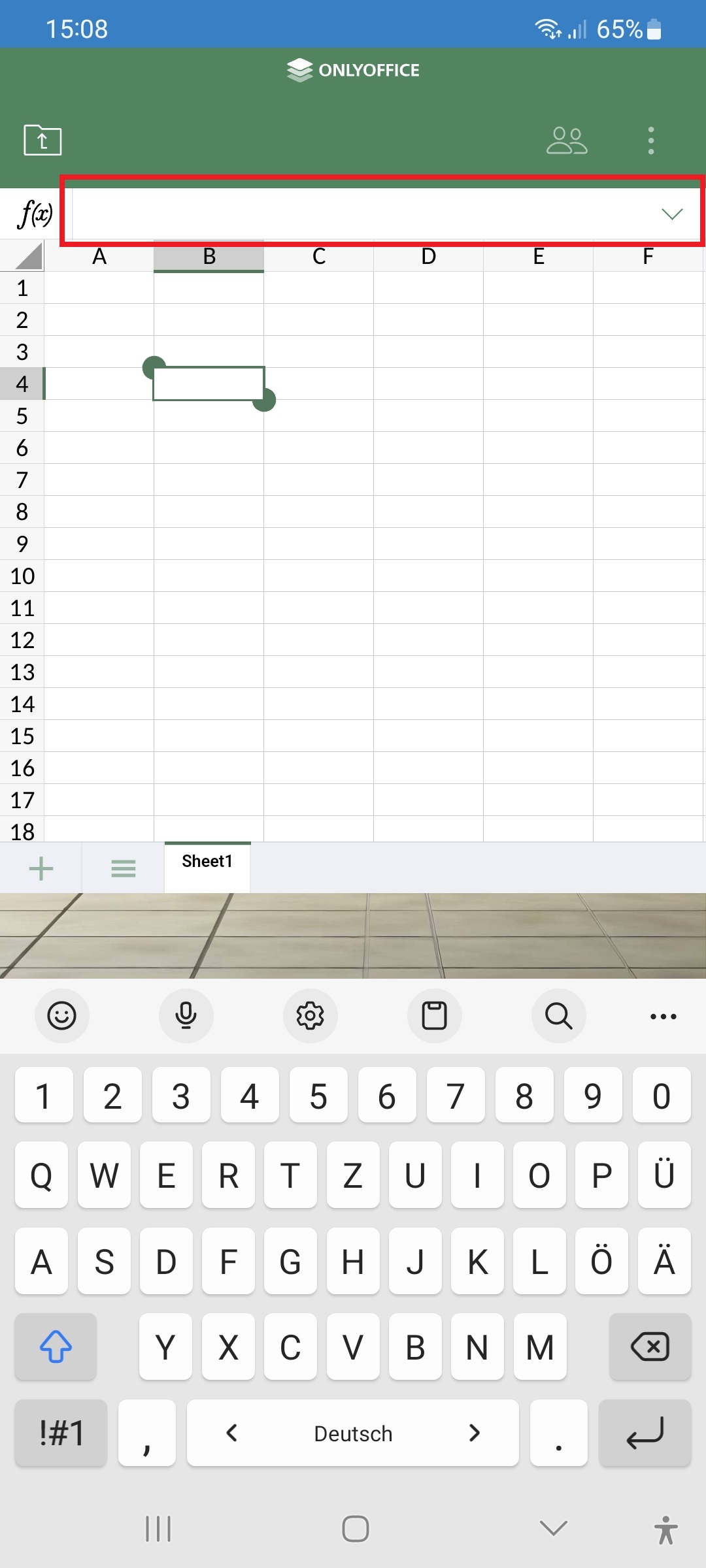Start voice input with microphone

point(186,1016)
